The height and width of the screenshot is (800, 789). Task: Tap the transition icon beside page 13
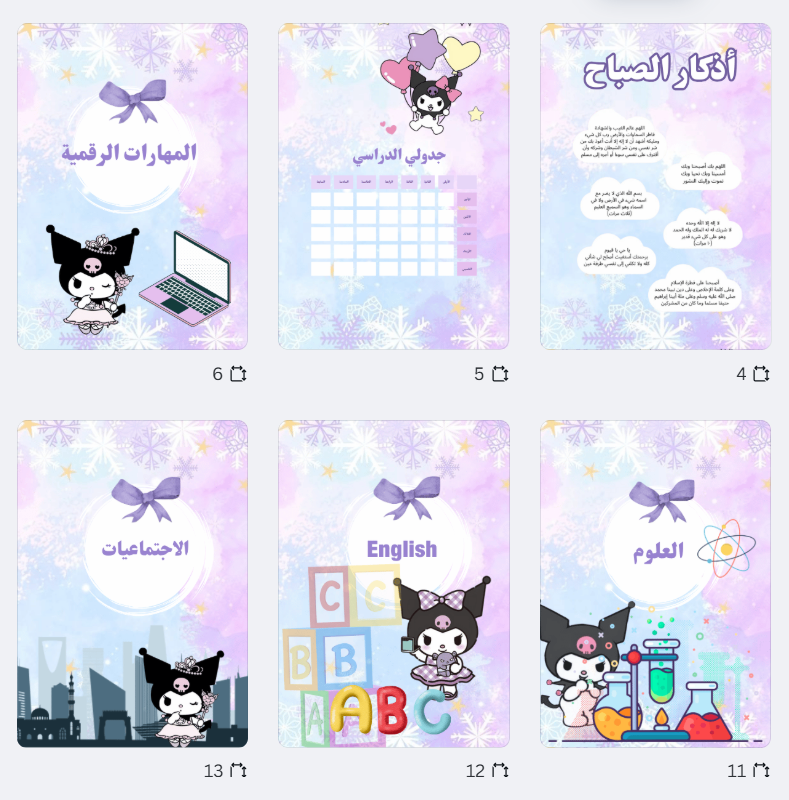tap(238, 771)
